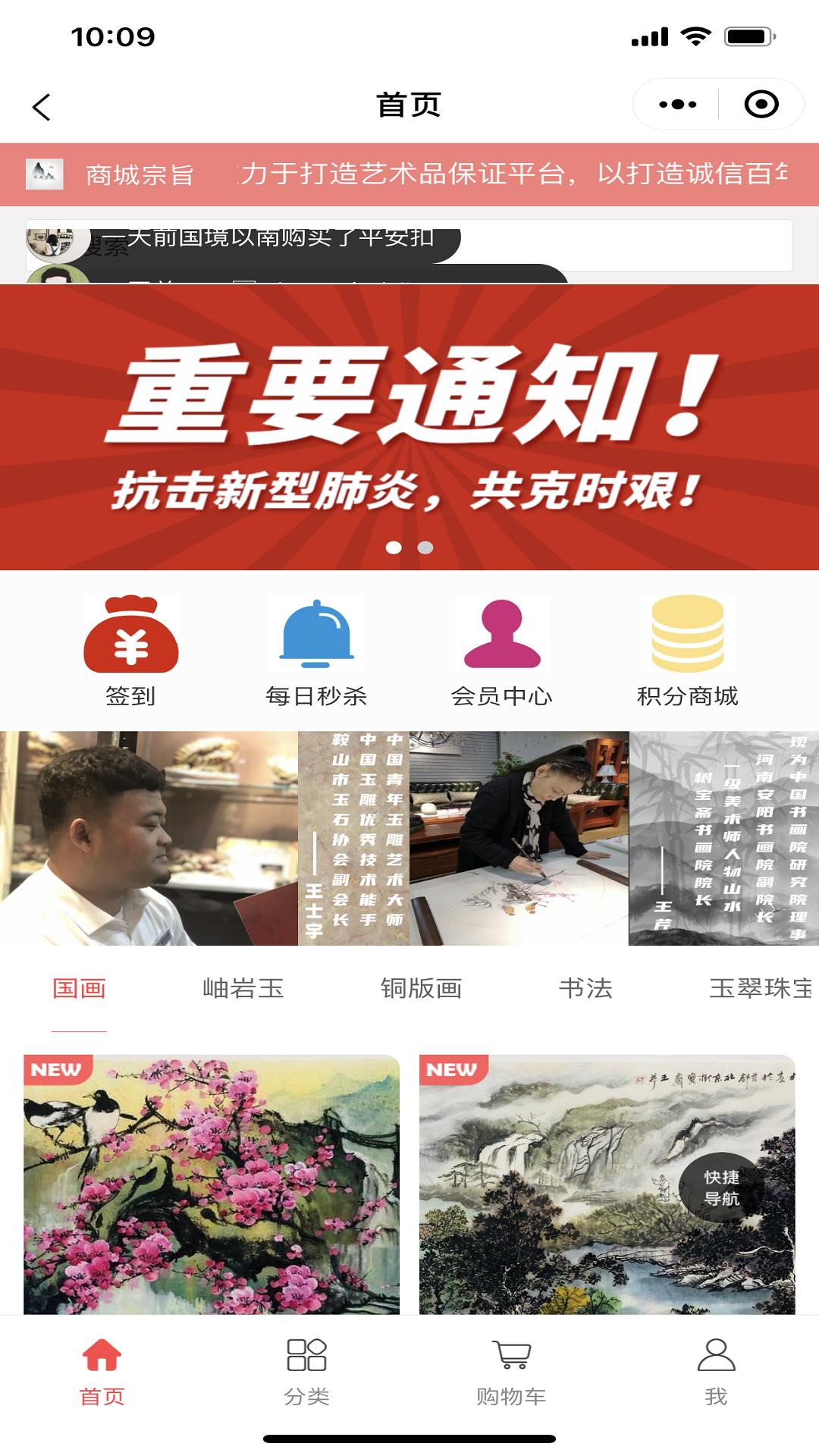
Task: Open 每日秒杀 daily flash sale
Action: tap(316, 651)
